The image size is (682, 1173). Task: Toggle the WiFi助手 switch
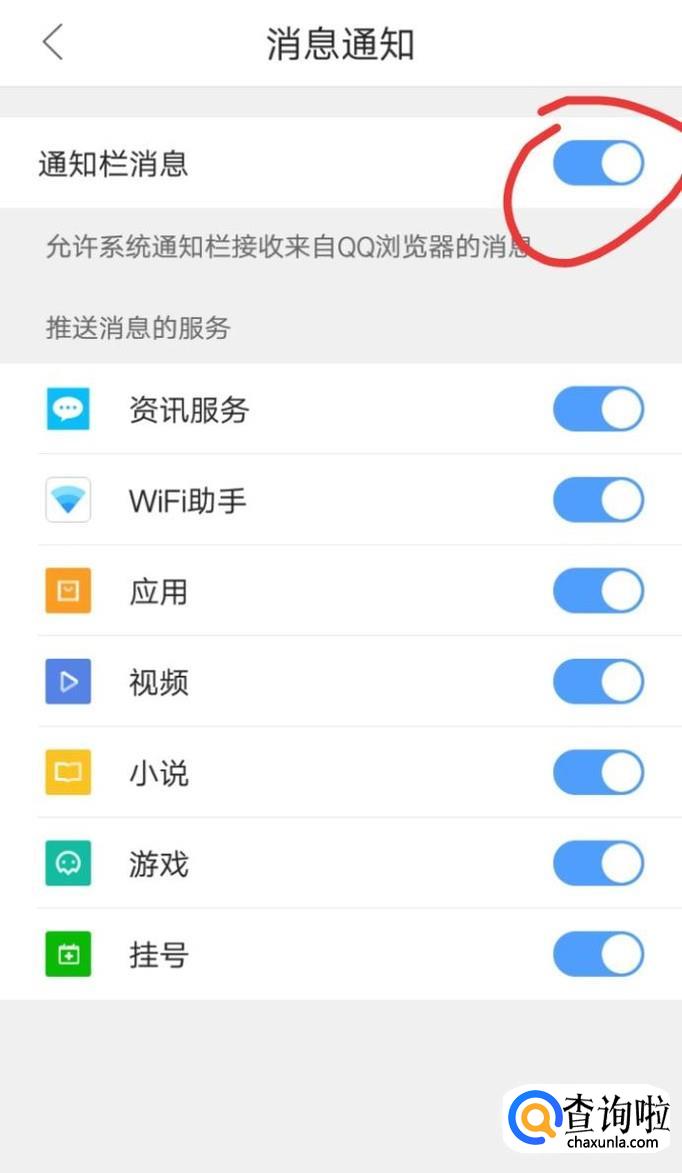pyautogui.click(x=598, y=500)
